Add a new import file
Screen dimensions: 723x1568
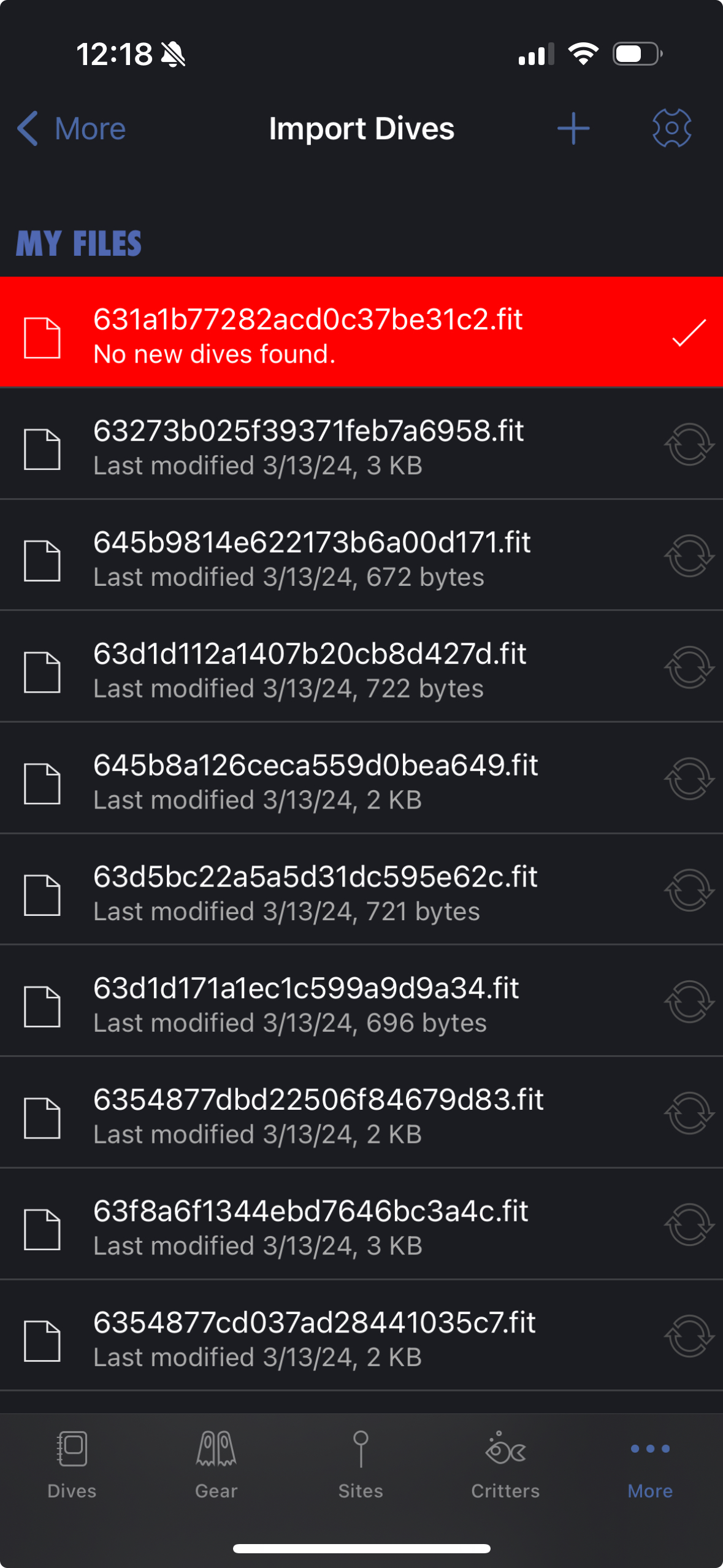pyautogui.click(x=573, y=129)
